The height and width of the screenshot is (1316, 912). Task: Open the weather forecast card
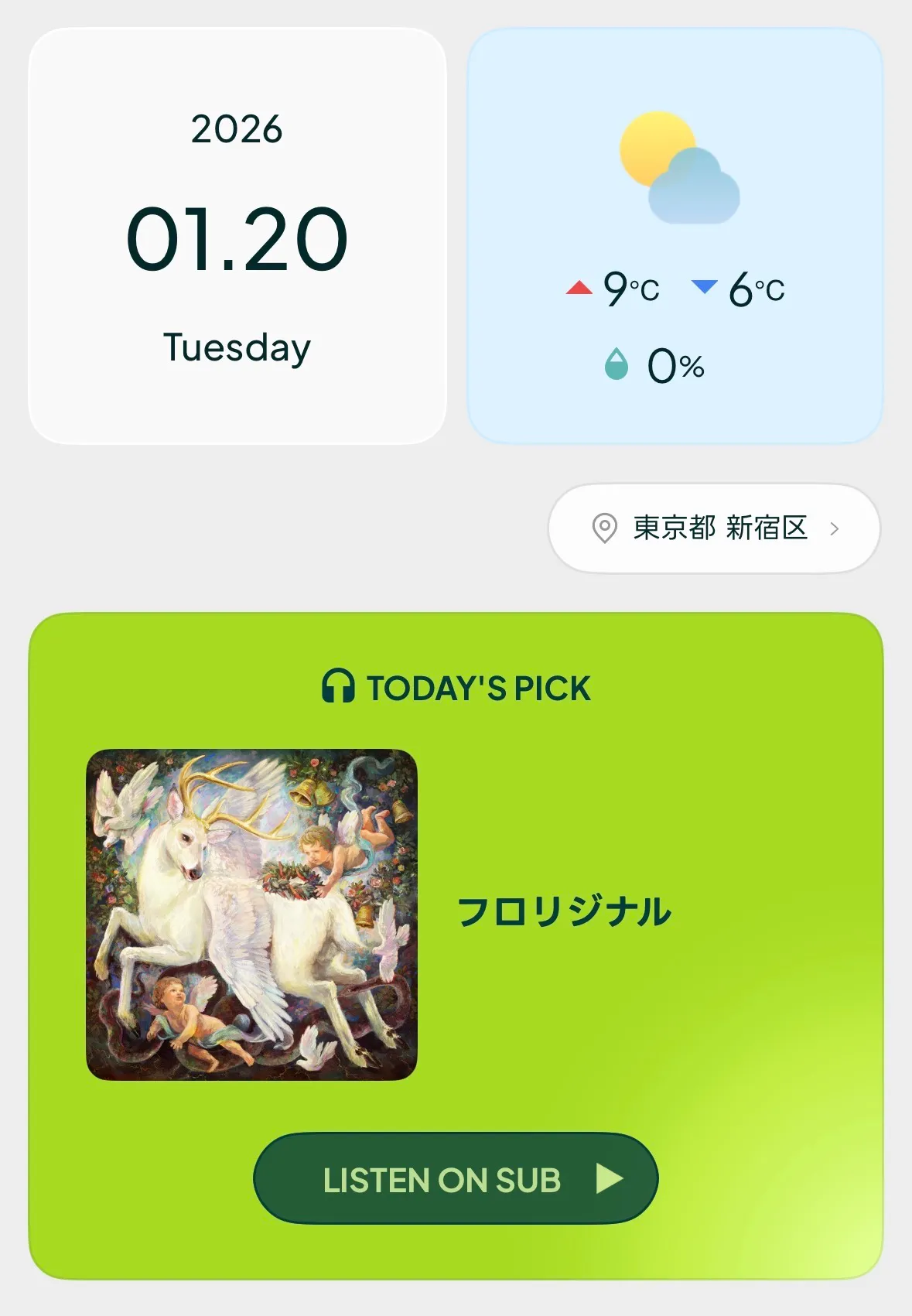pos(675,235)
